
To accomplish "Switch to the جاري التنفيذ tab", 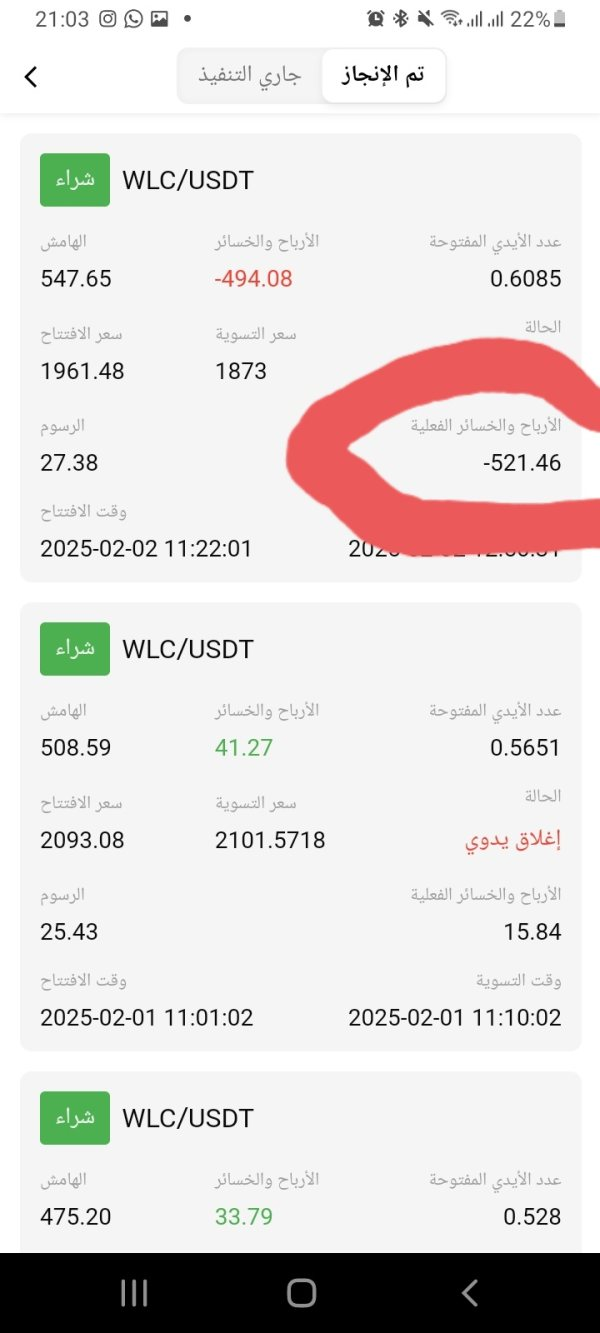I will coord(250,76).
